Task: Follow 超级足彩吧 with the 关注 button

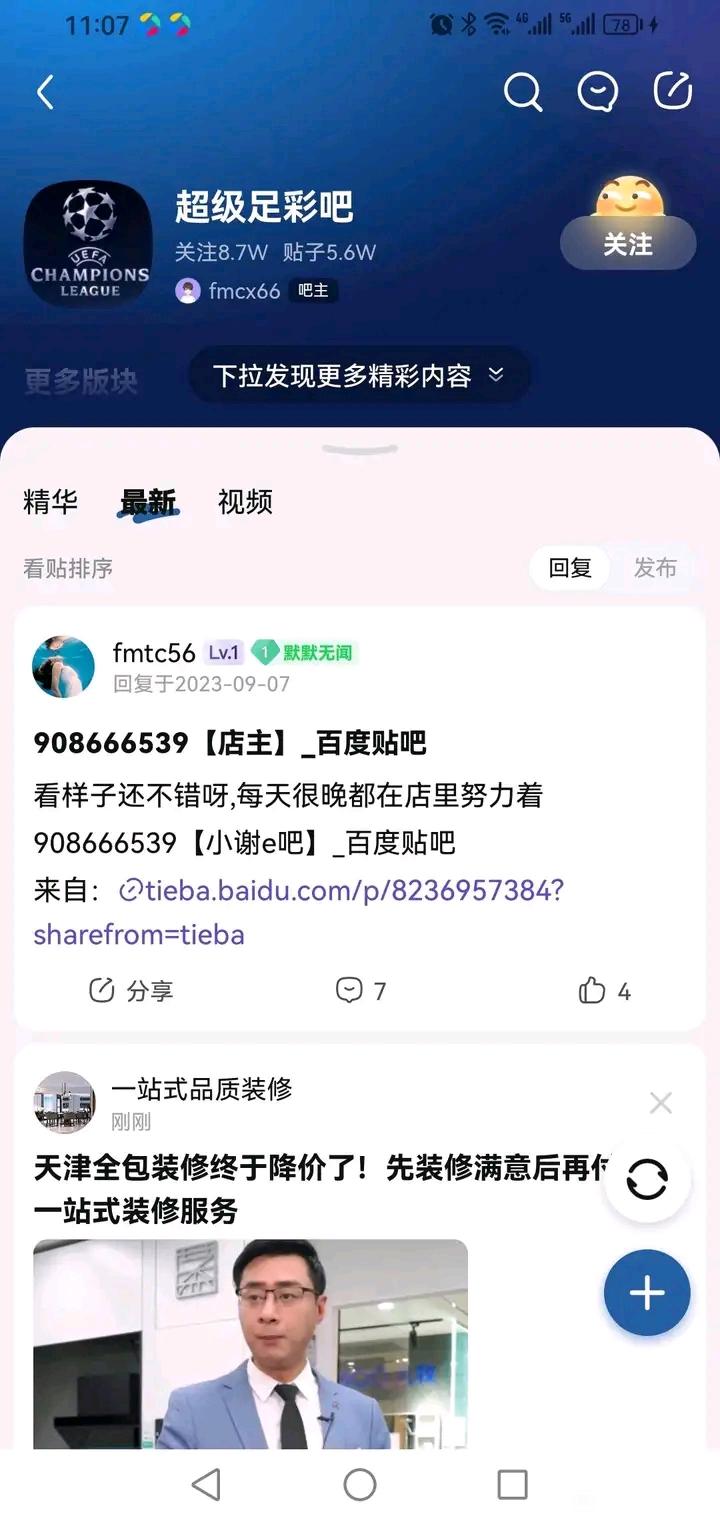Action: click(x=627, y=244)
